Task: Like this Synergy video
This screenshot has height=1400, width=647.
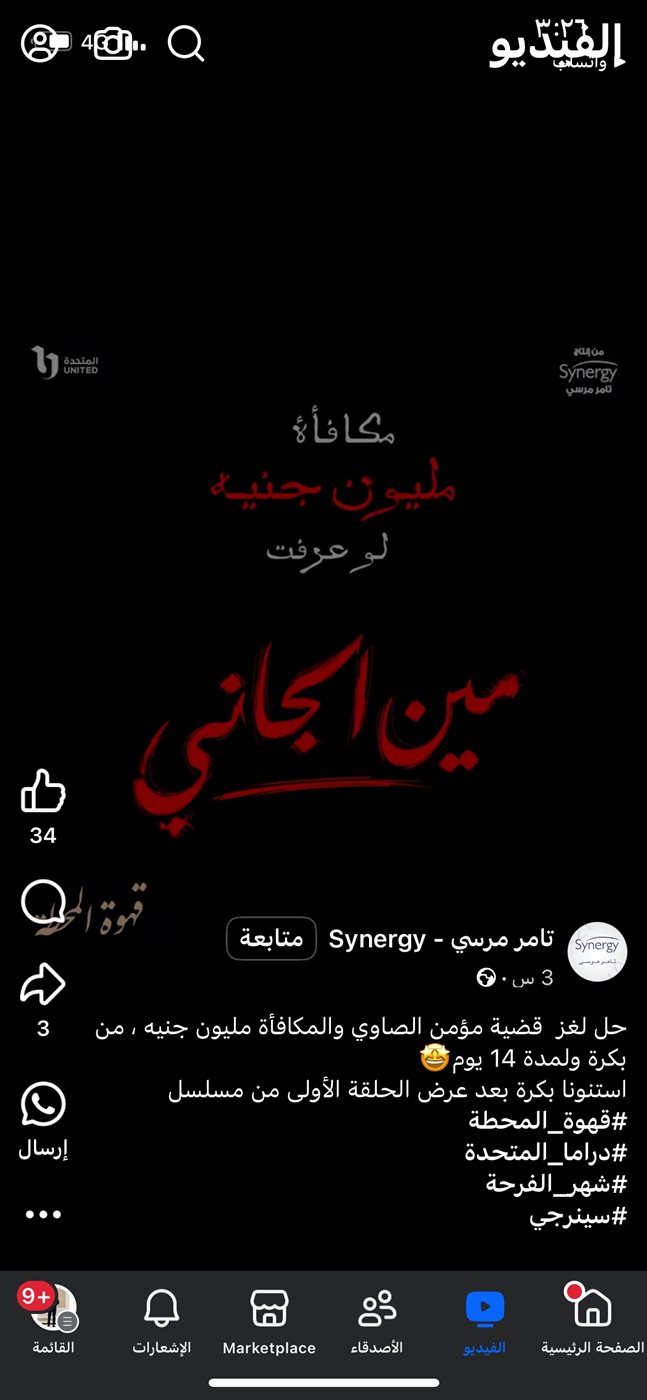Action: (43, 792)
